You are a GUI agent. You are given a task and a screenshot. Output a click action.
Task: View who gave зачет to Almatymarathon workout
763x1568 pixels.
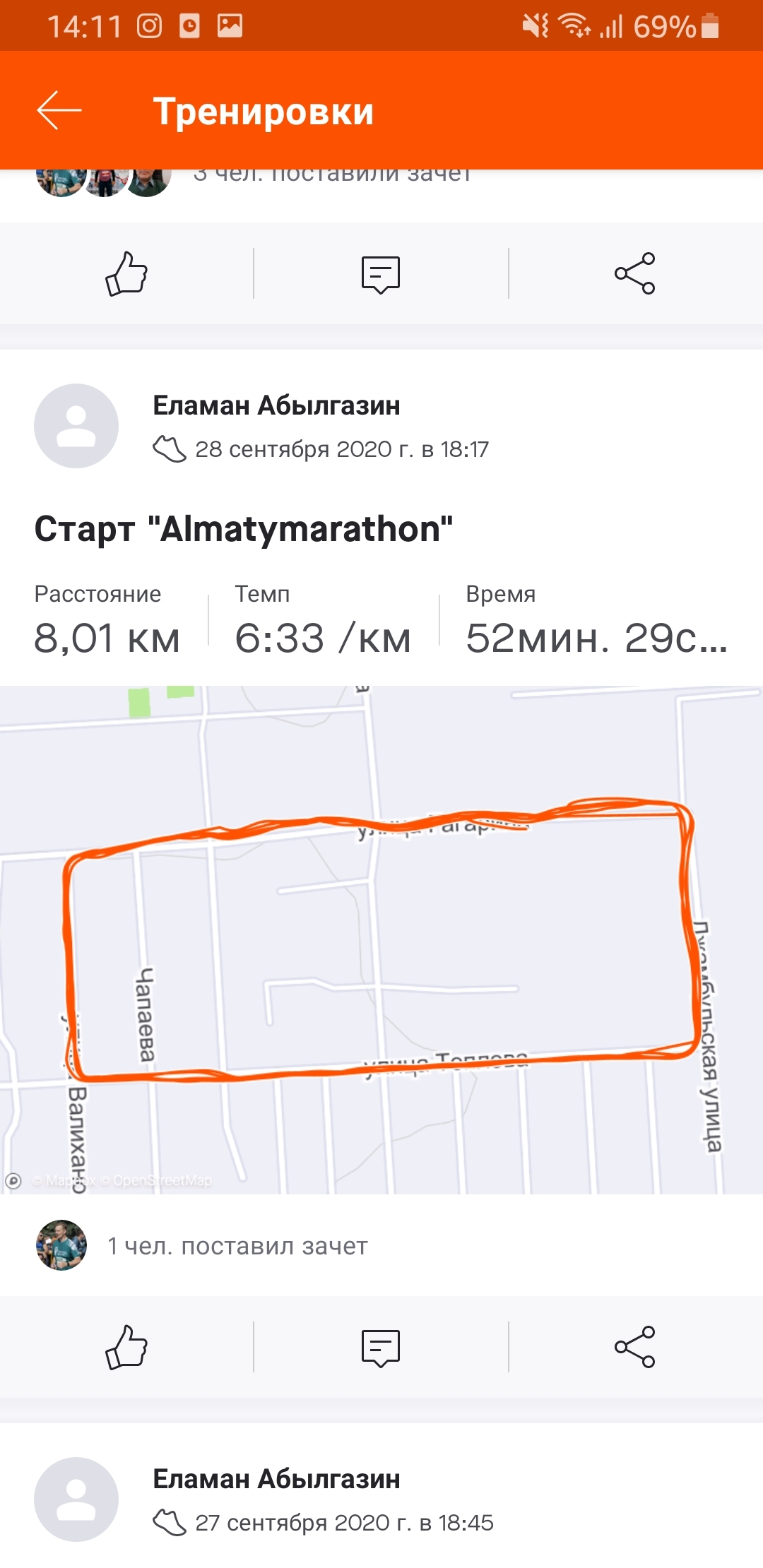click(x=237, y=1246)
